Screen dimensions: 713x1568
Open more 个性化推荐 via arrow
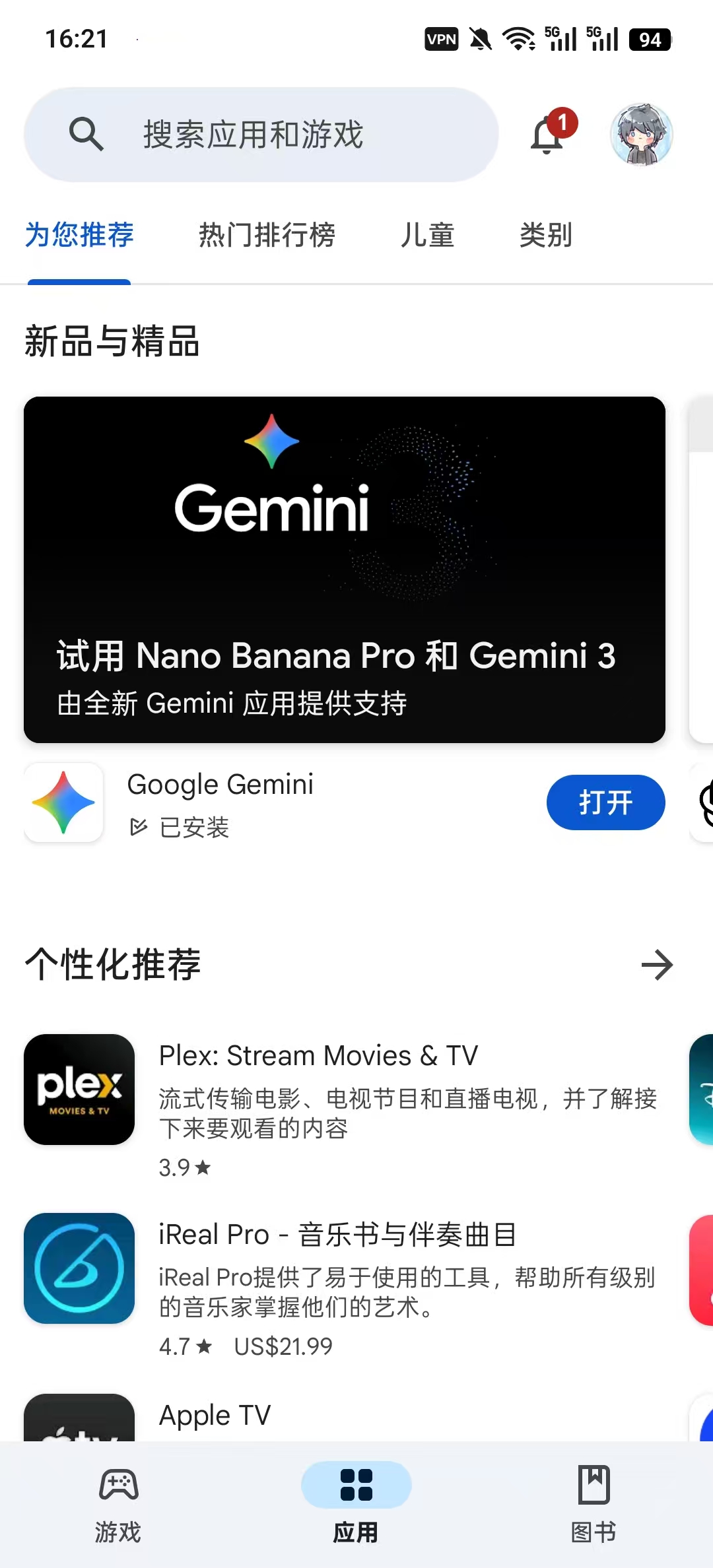(x=658, y=965)
